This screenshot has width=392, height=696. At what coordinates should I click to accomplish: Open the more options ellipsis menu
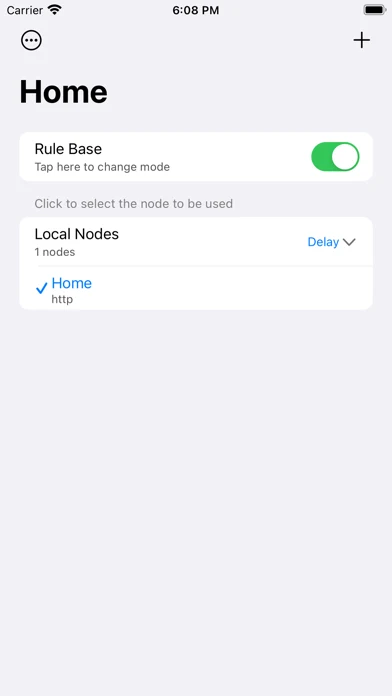point(32,40)
